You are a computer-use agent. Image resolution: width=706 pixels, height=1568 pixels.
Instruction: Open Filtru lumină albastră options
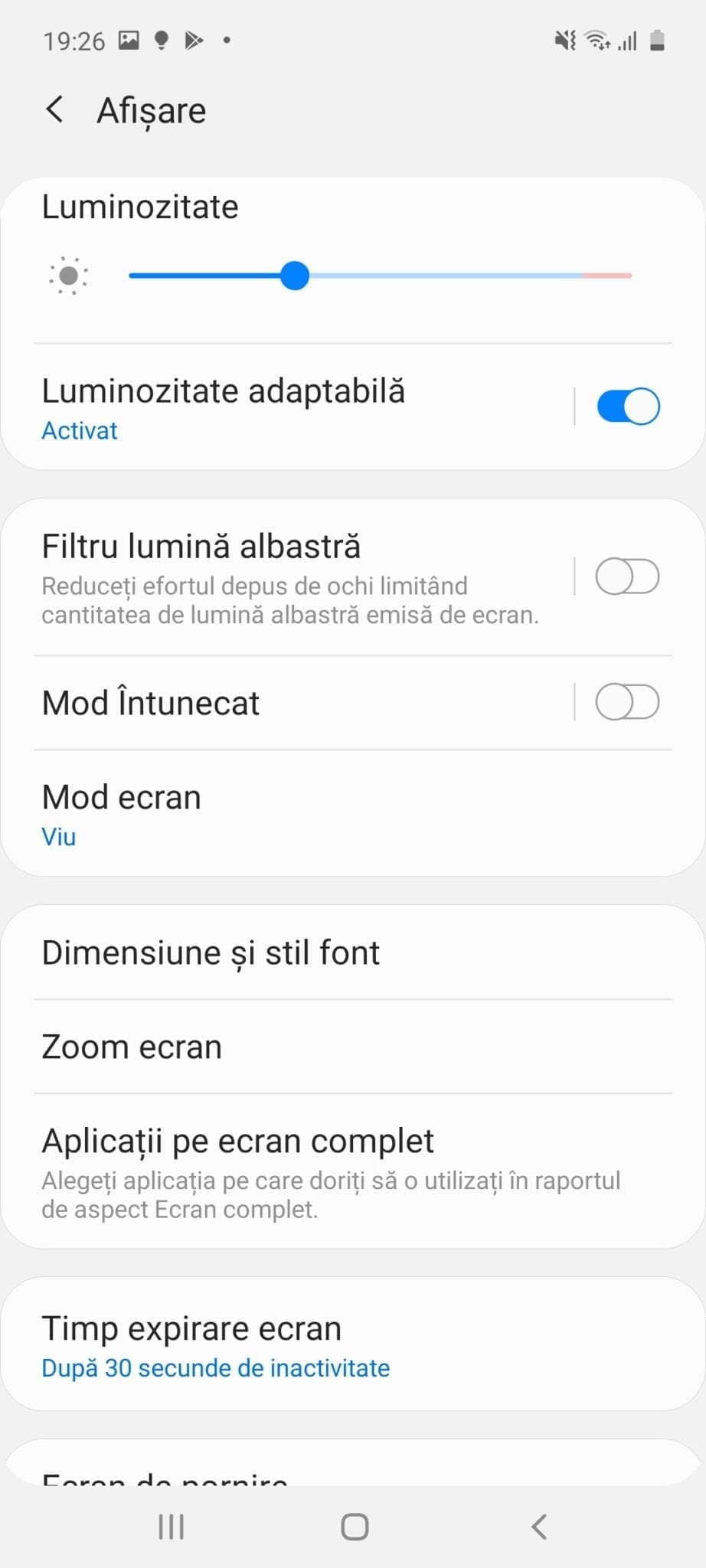click(291, 578)
